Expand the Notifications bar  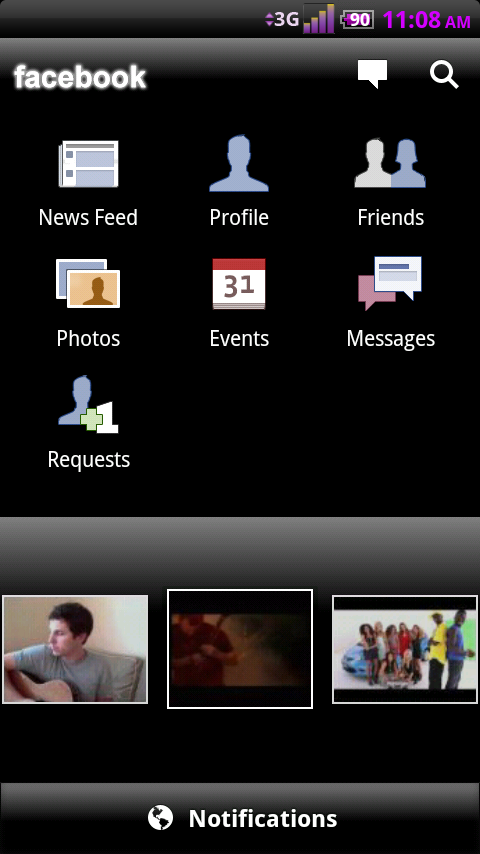[240, 818]
